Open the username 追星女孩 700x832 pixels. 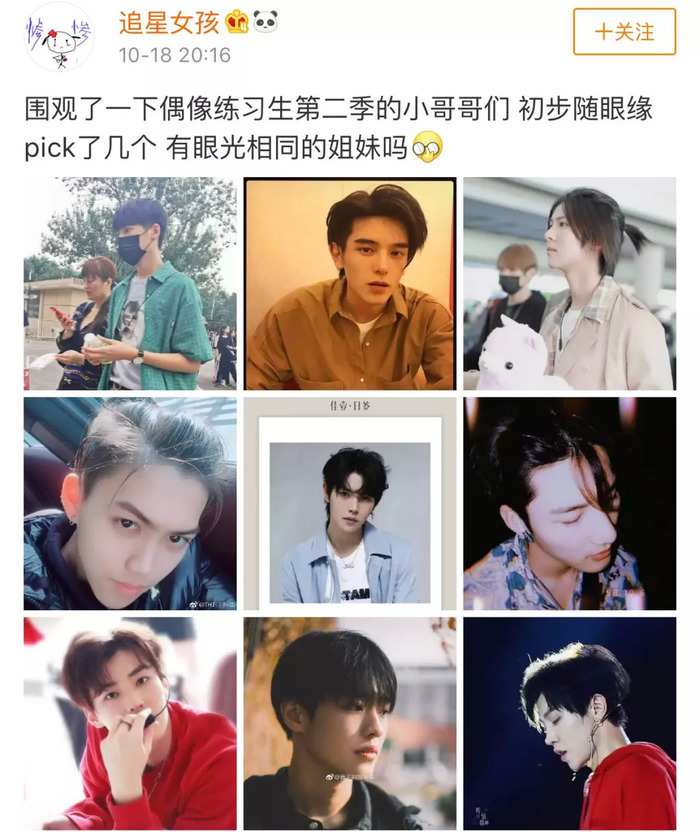point(160,21)
